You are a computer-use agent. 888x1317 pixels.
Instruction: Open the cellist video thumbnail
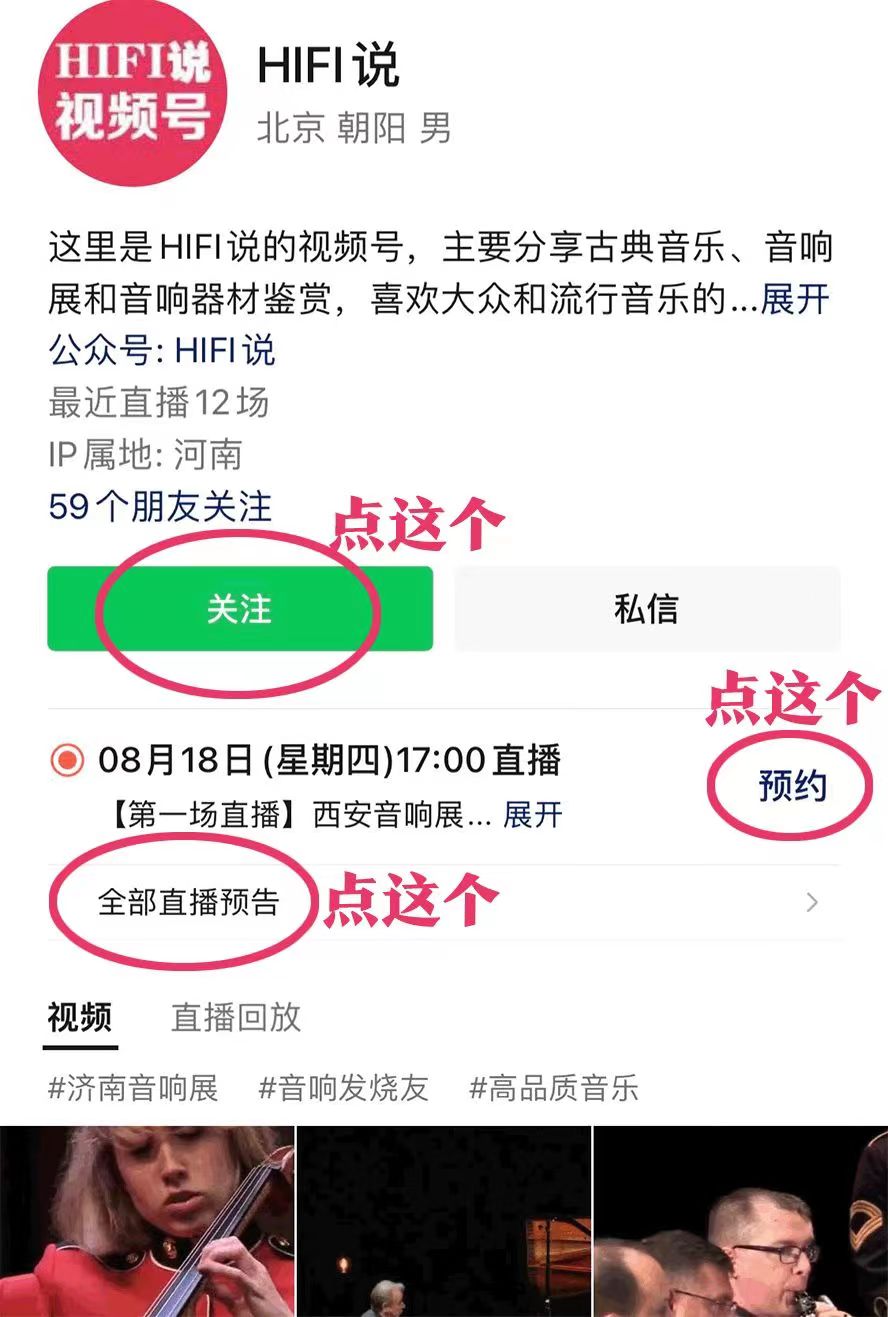coord(147,1221)
